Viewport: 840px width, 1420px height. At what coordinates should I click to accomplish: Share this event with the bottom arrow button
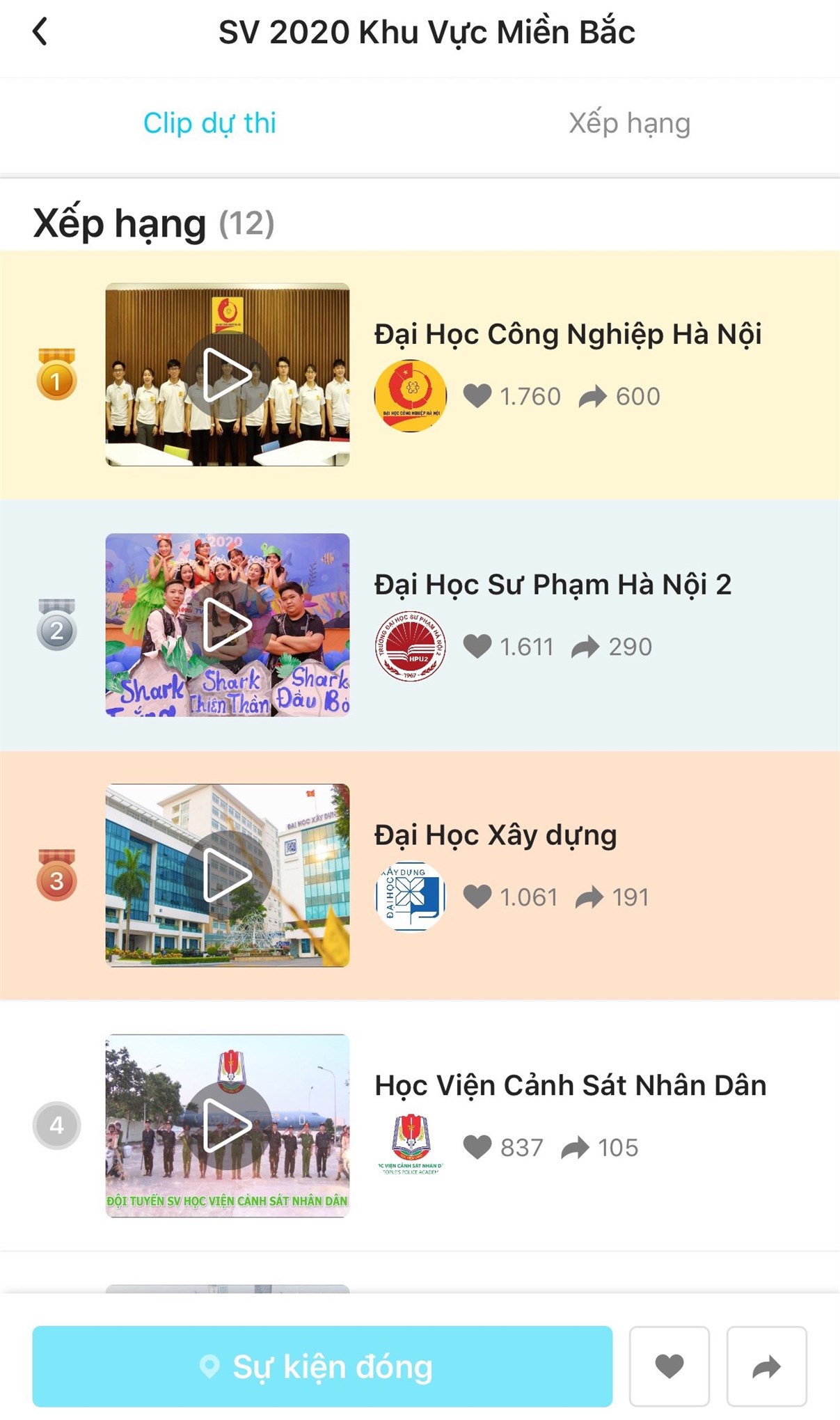pyautogui.click(x=767, y=1366)
